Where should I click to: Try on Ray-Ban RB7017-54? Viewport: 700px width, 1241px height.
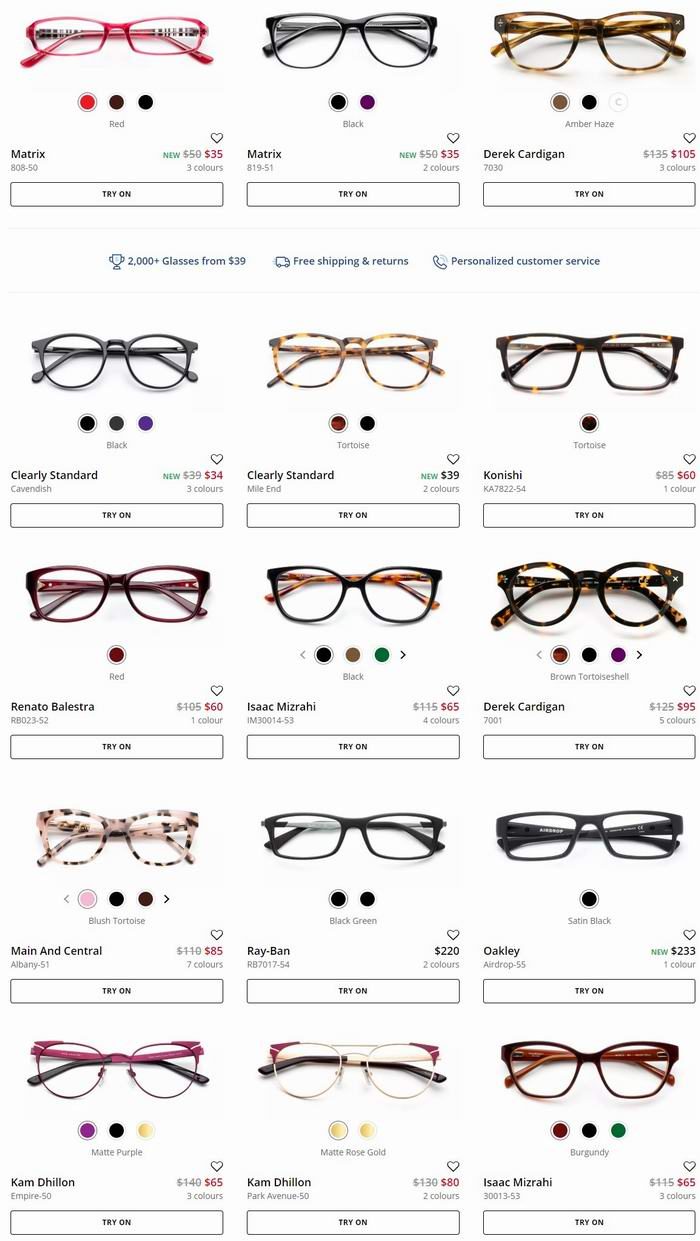click(353, 991)
